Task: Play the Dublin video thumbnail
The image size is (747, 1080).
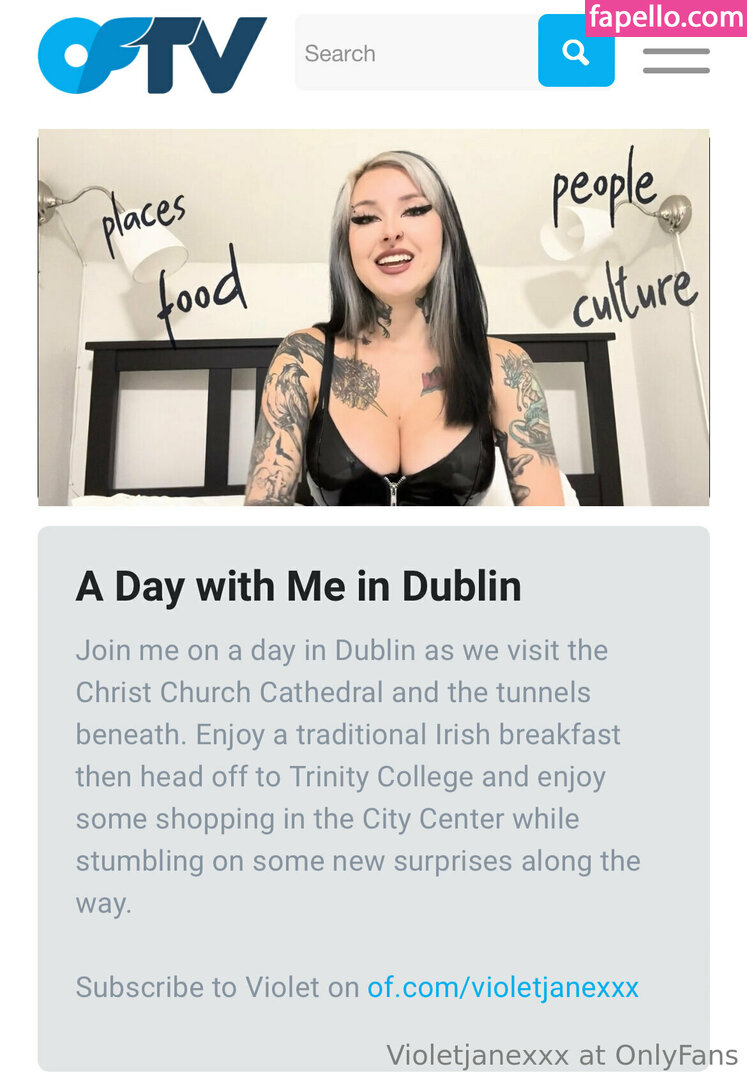Action: pos(373,317)
